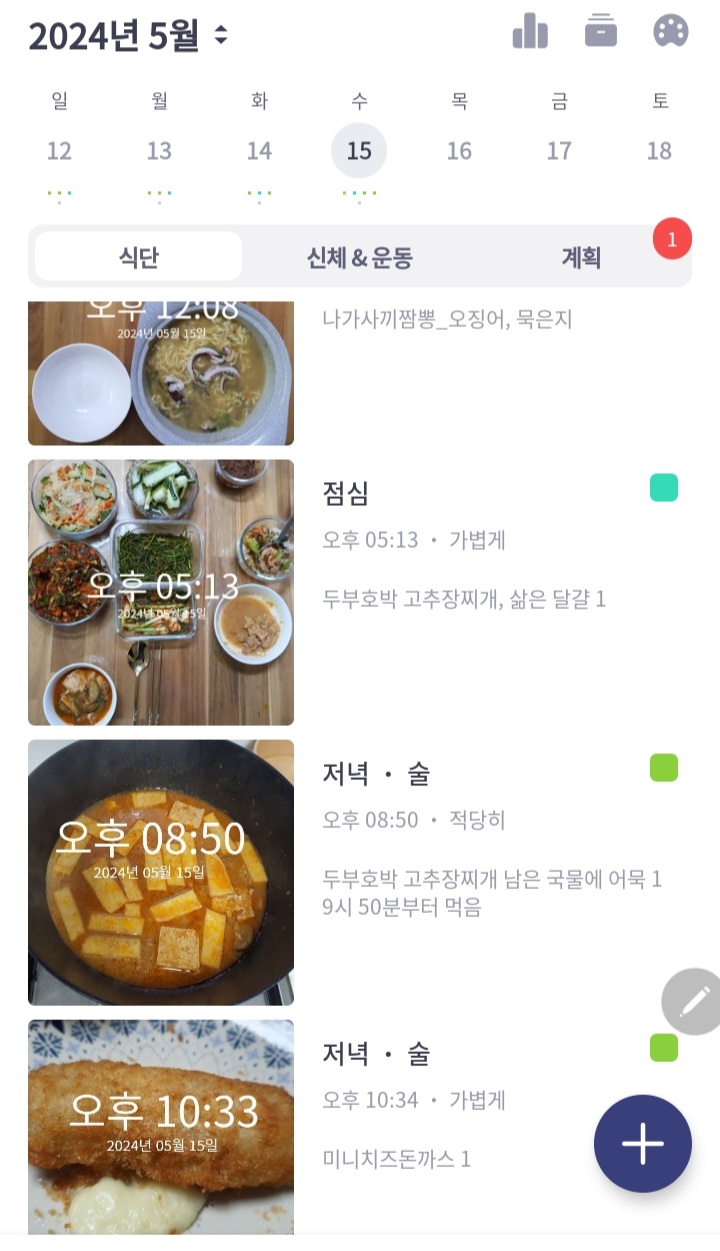This screenshot has width=720, height=1251.
Task: Select Sunday the 12th in the calendar
Action: 59,151
